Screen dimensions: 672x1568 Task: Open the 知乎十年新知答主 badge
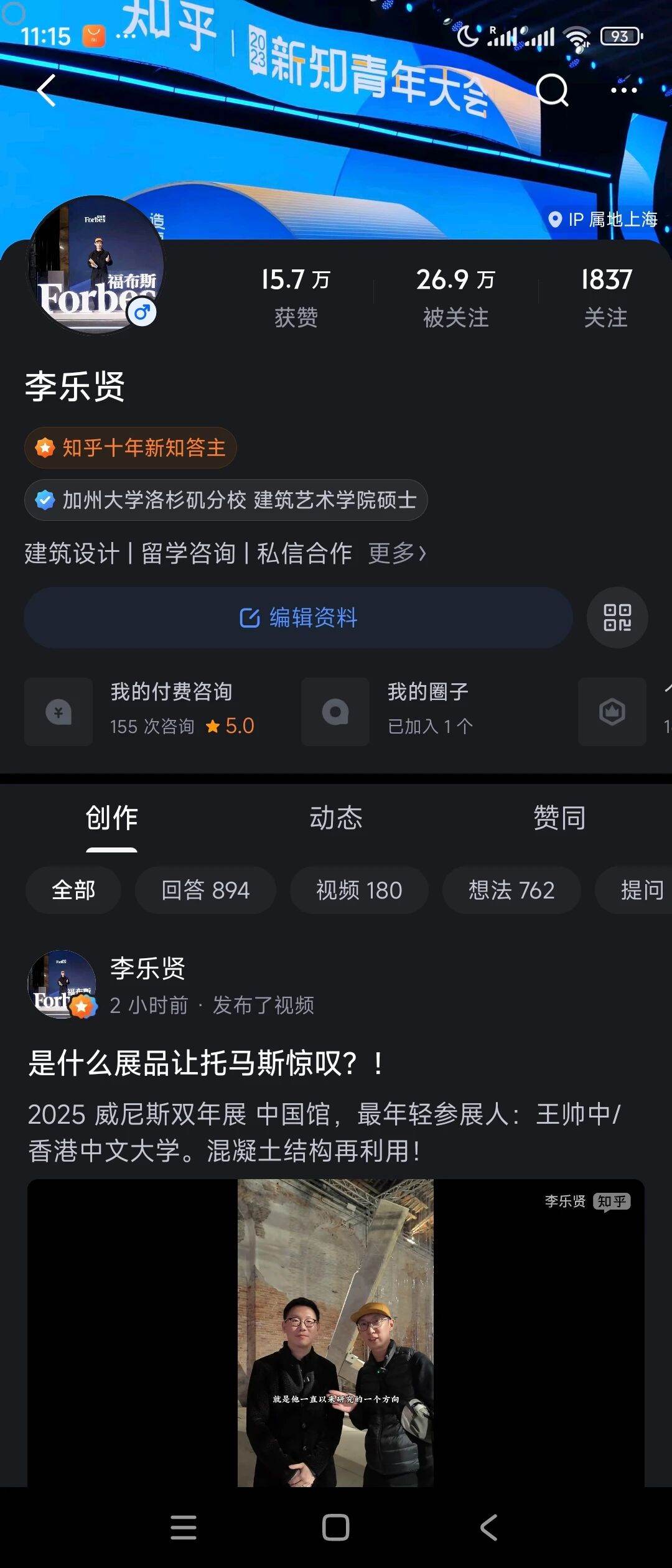(x=131, y=448)
